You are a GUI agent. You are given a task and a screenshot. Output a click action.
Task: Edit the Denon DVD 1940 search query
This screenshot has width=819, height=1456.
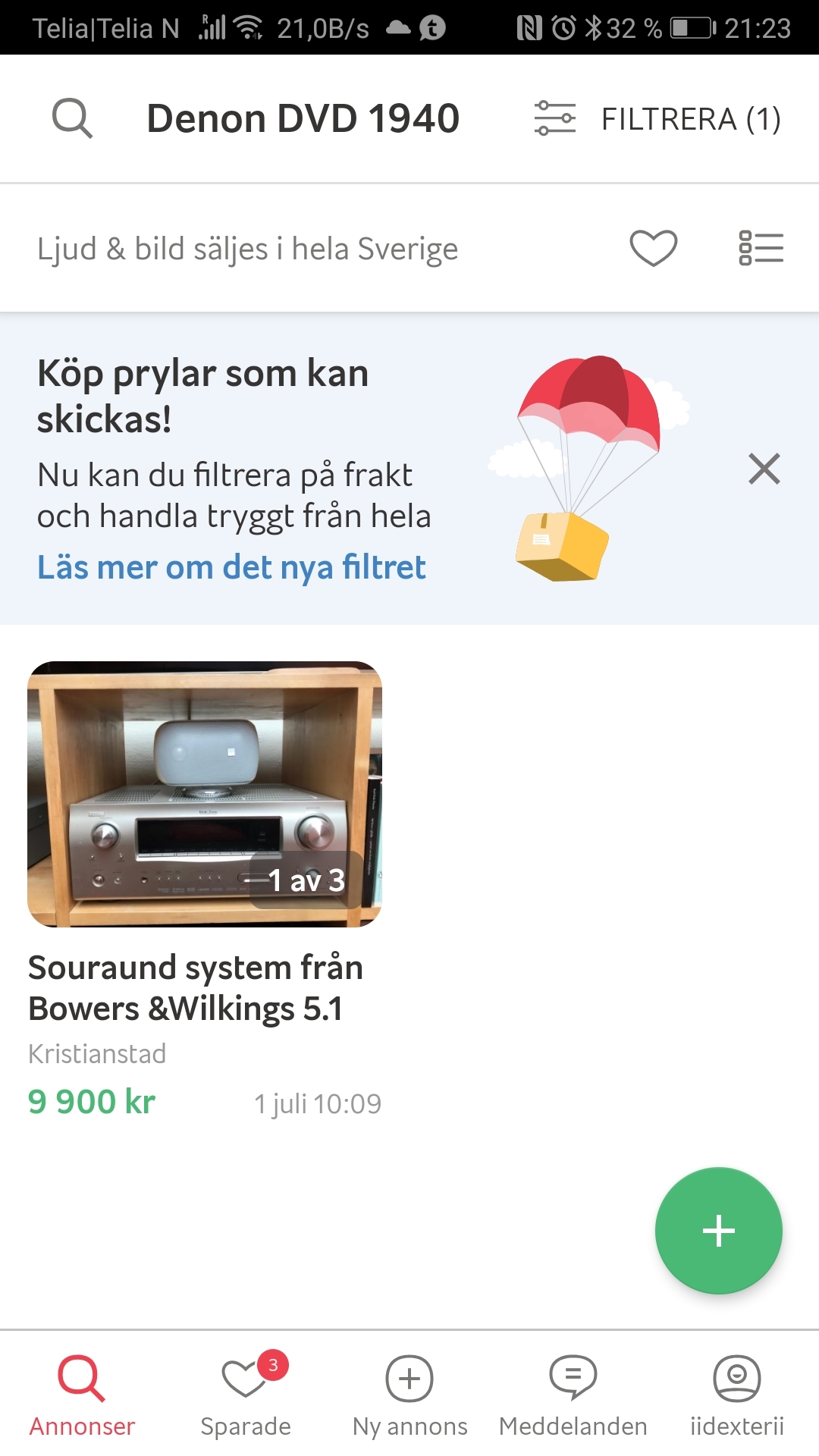tap(303, 119)
